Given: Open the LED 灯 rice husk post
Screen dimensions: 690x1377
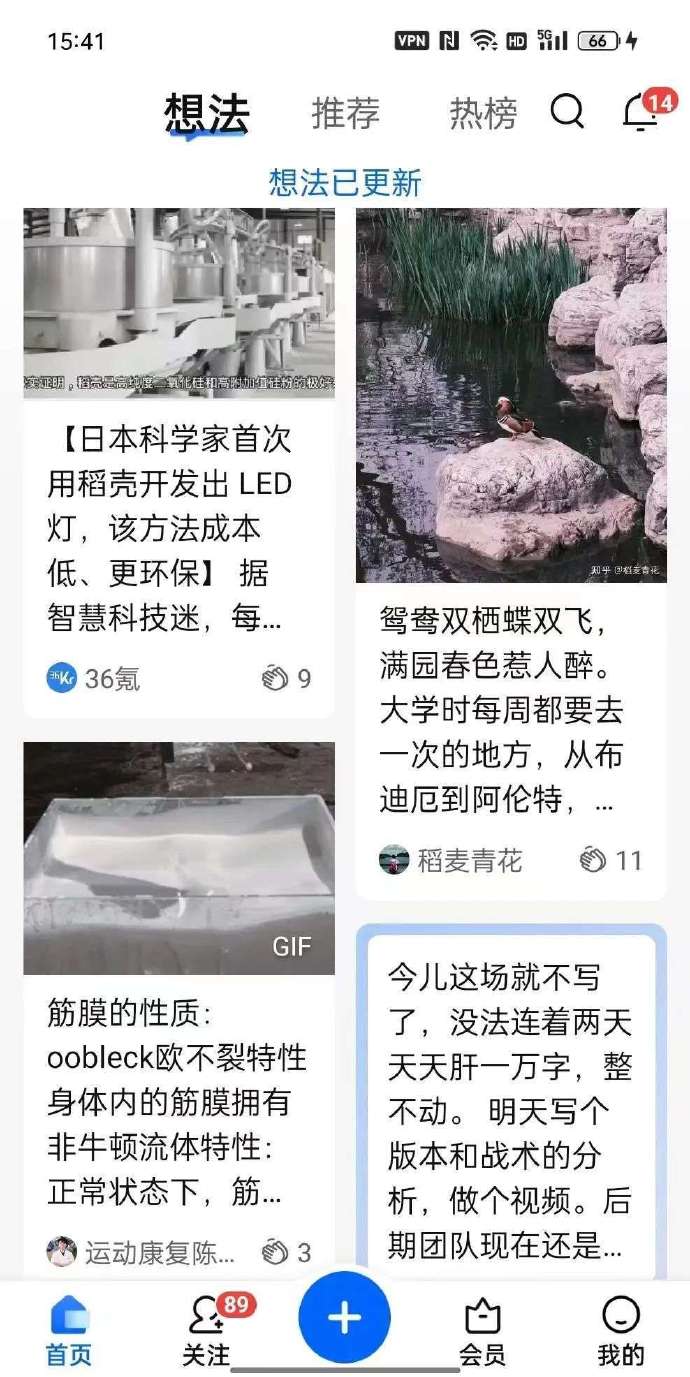Looking at the screenshot, I should point(170,528).
